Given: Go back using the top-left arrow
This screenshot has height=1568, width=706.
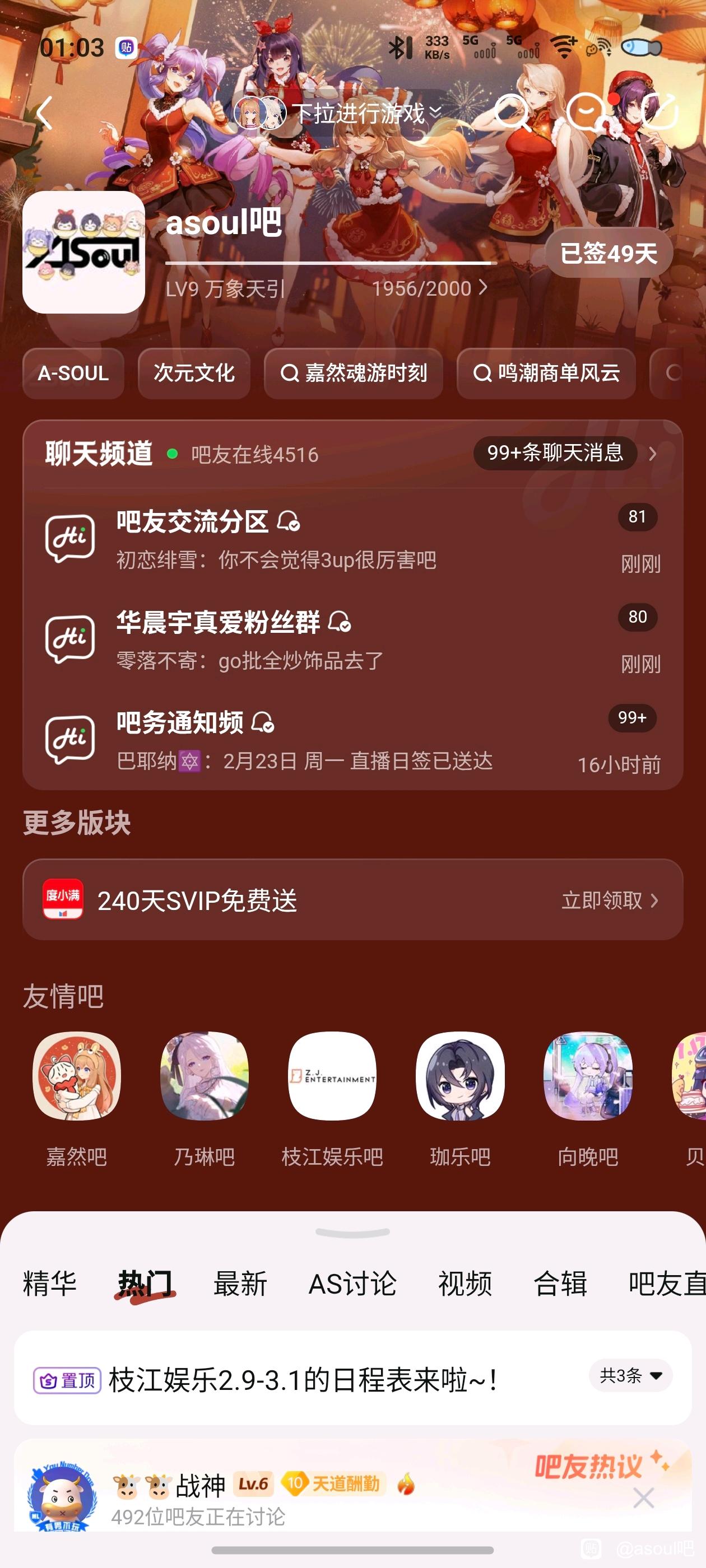Looking at the screenshot, I should click(44, 113).
